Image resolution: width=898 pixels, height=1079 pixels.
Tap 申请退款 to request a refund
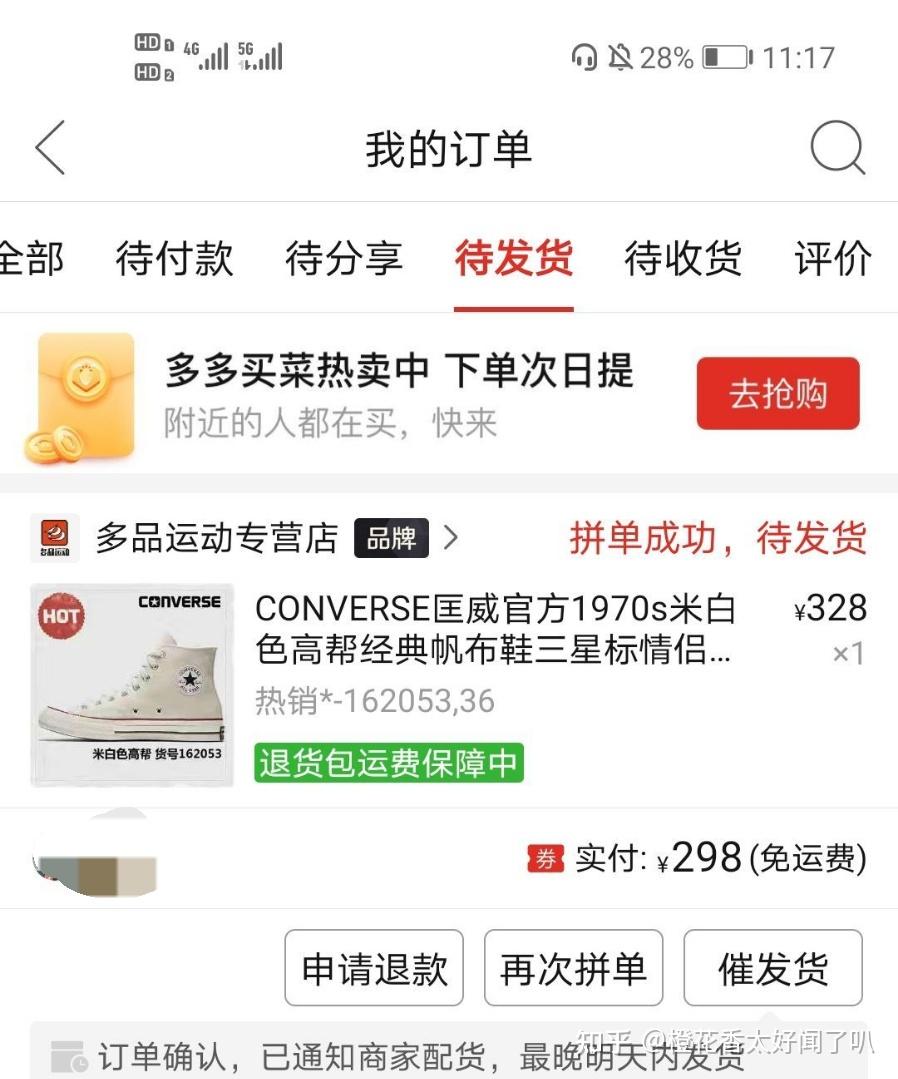[374, 968]
